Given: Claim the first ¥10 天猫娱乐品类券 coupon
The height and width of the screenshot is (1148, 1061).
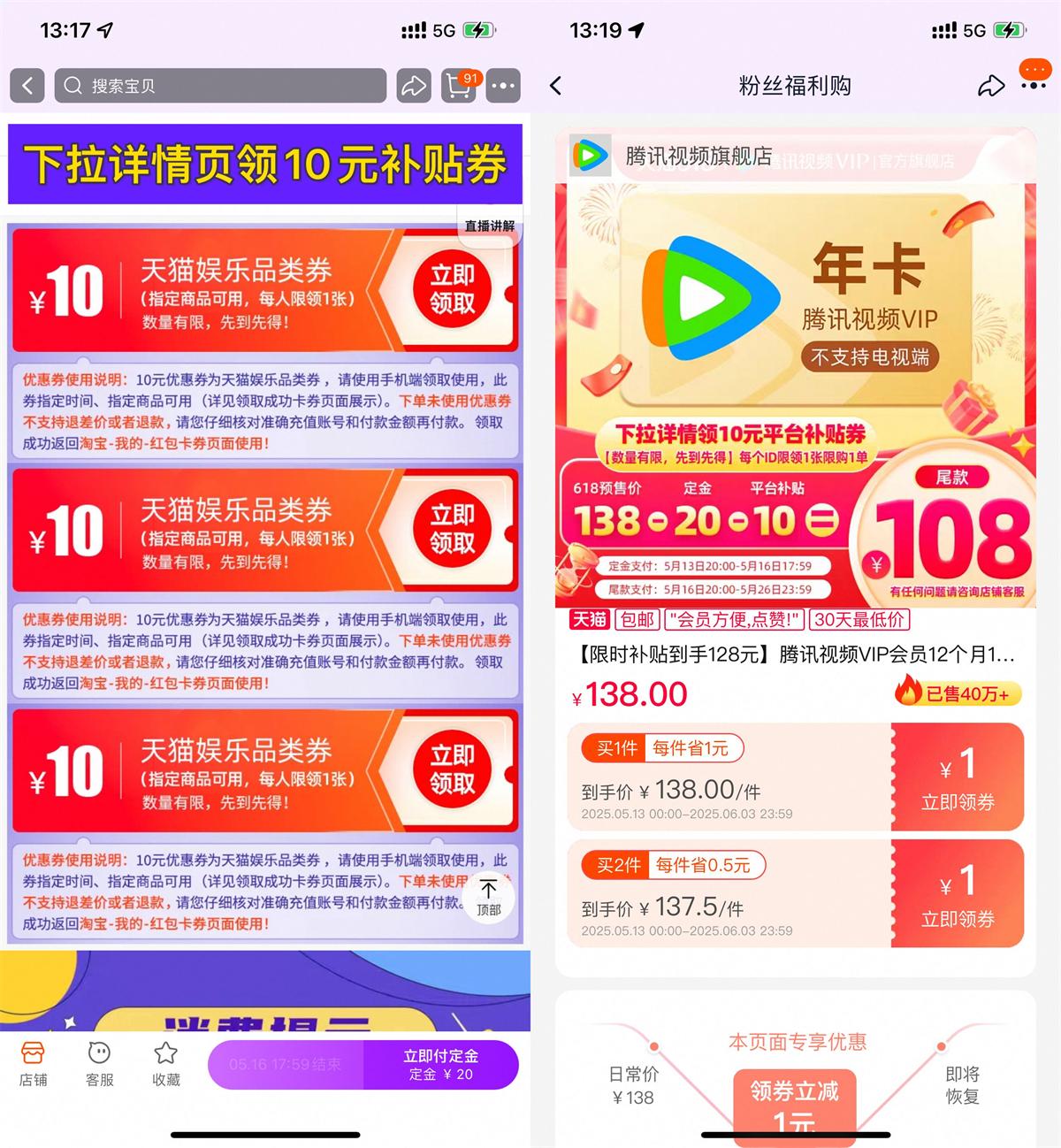Looking at the screenshot, I should [453, 289].
